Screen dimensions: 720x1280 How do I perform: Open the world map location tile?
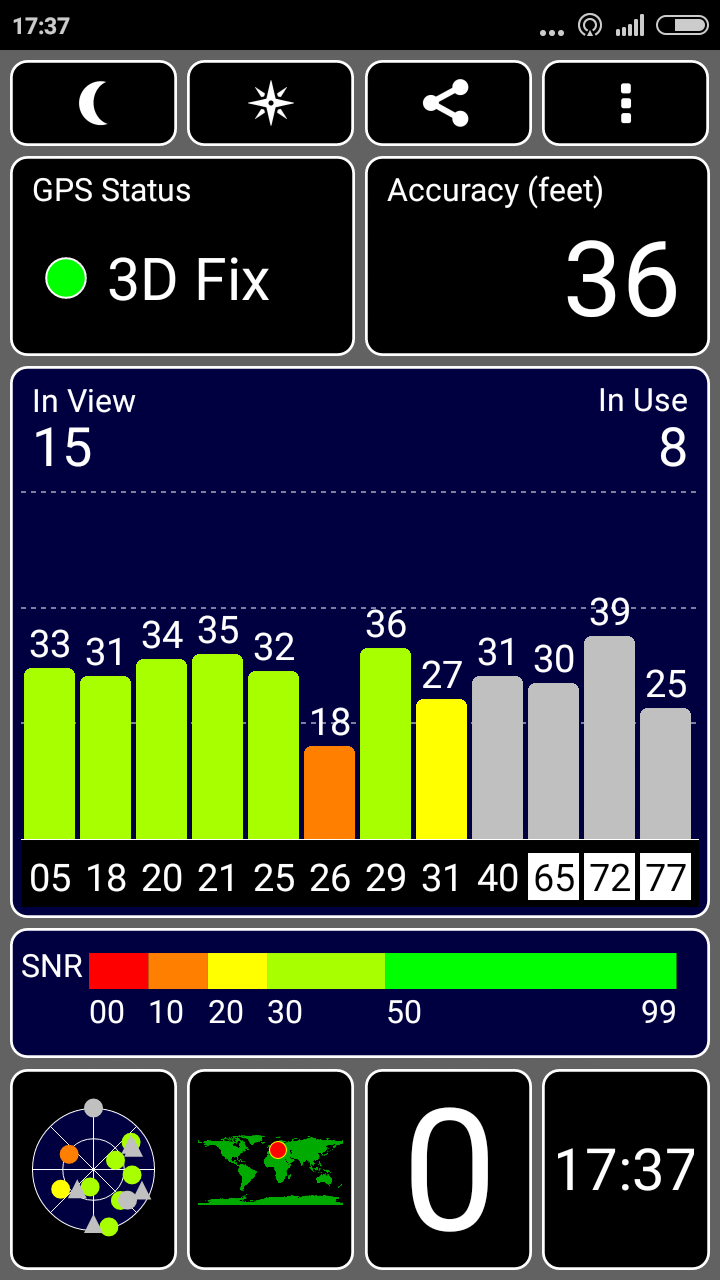click(x=270, y=1170)
